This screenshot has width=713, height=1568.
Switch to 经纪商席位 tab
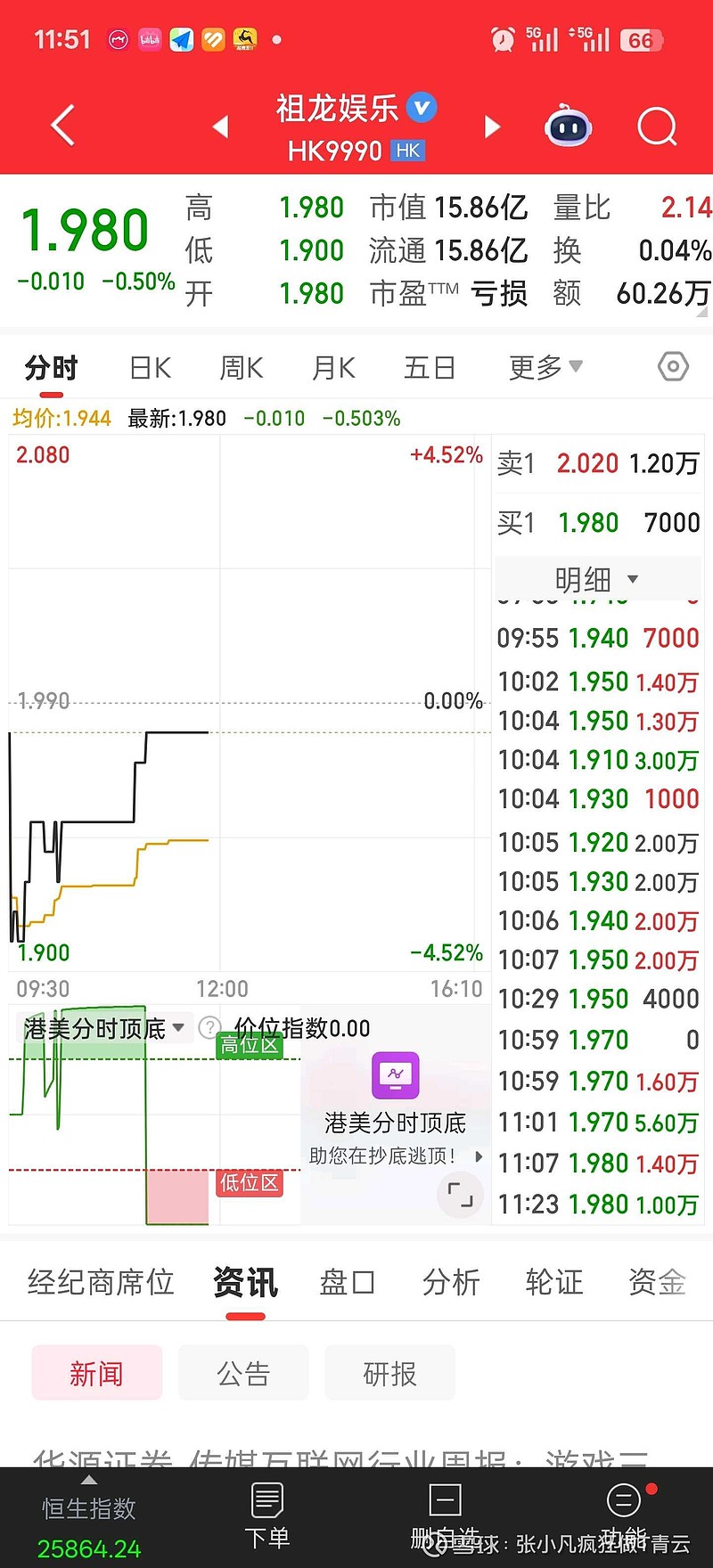[101, 1282]
